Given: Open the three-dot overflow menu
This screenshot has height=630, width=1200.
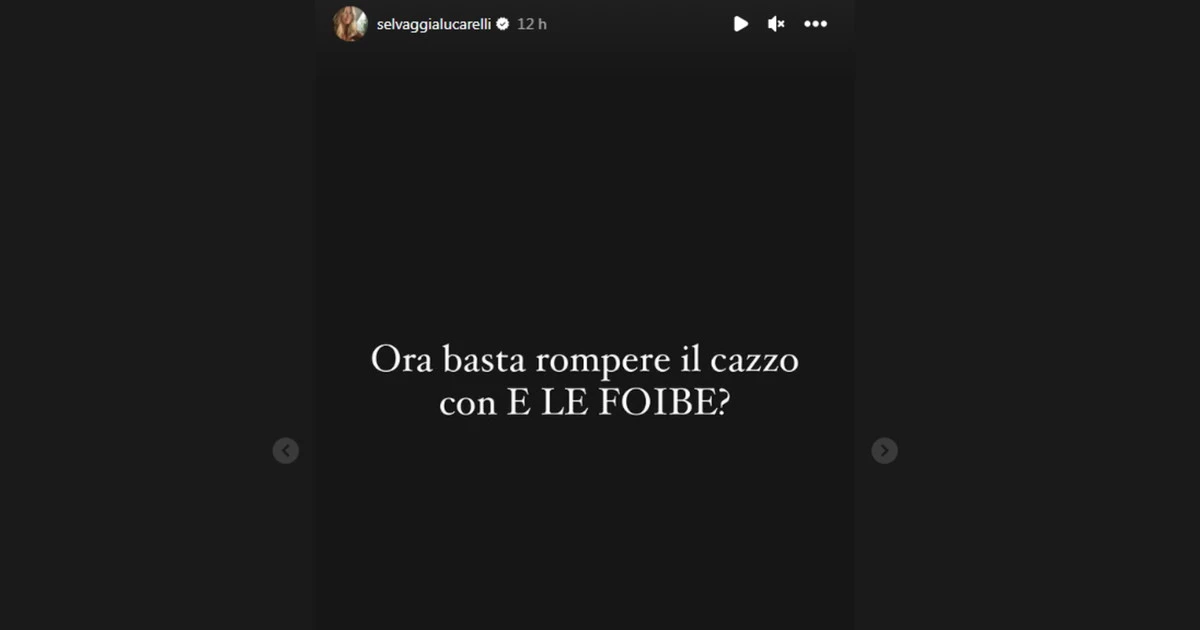Looking at the screenshot, I should point(816,24).
